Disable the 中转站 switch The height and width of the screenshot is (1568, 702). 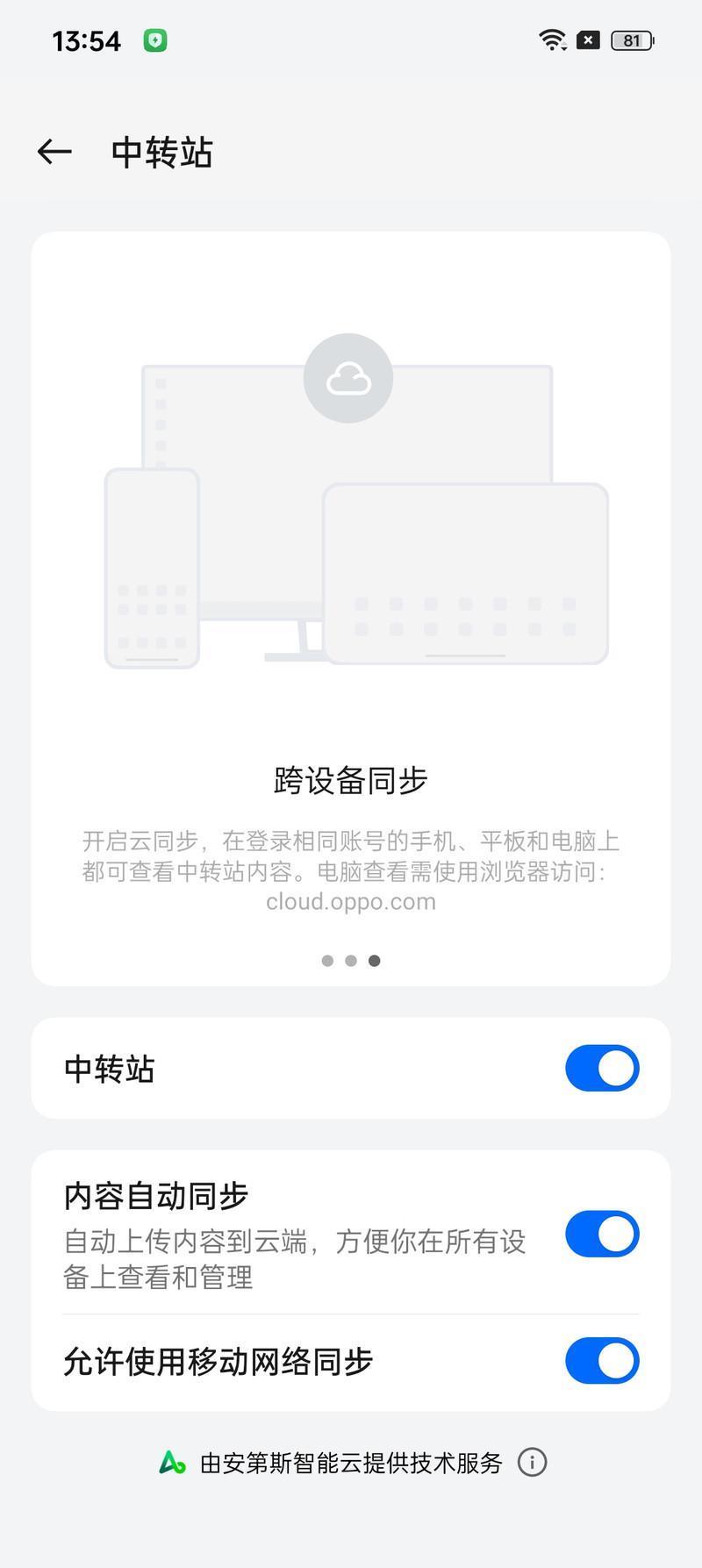[602, 1068]
